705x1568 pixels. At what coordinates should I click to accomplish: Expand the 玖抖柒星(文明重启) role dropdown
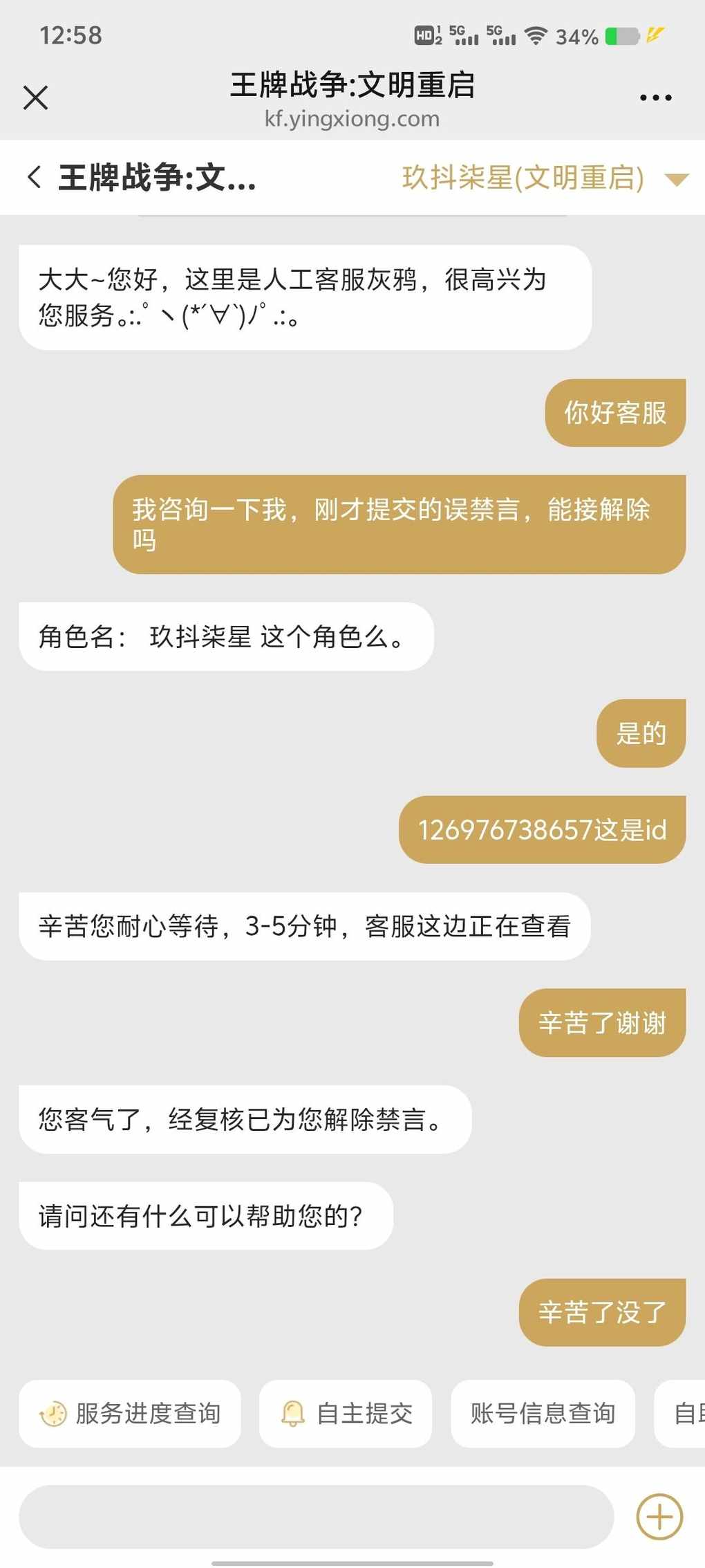click(545, 178)
